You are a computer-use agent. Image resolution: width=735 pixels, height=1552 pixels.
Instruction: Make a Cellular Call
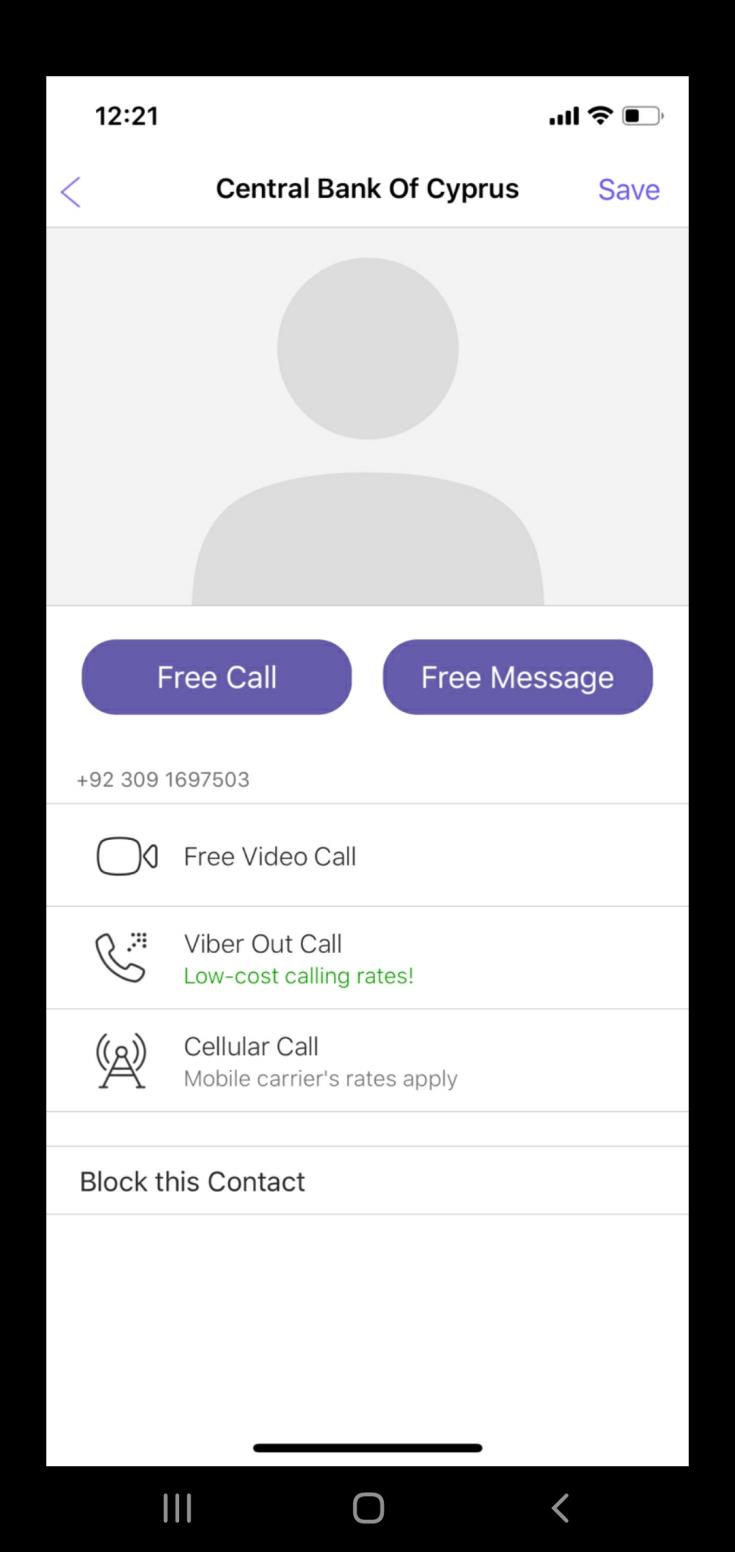point(367,1060)
